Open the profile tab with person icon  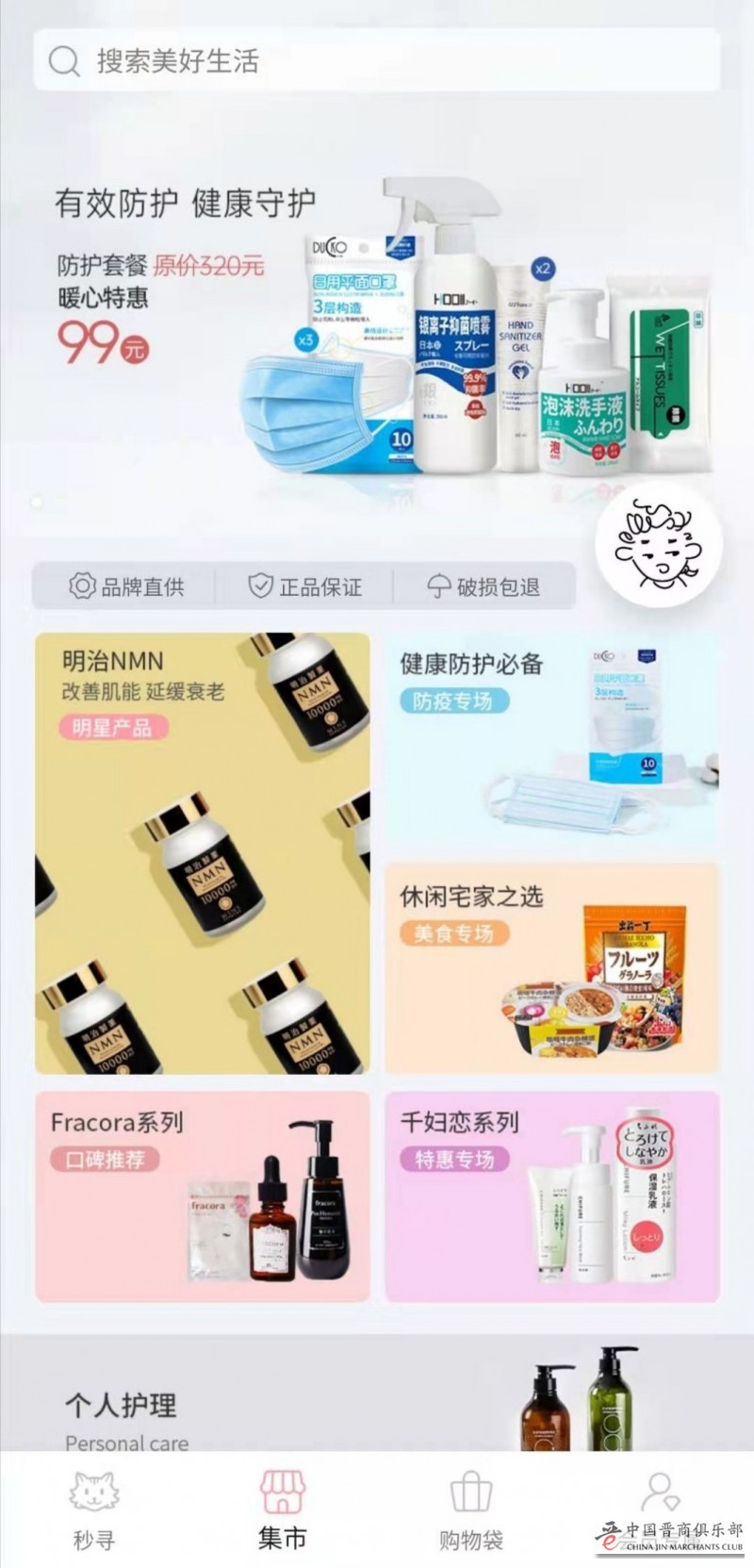pos(660,1499)
